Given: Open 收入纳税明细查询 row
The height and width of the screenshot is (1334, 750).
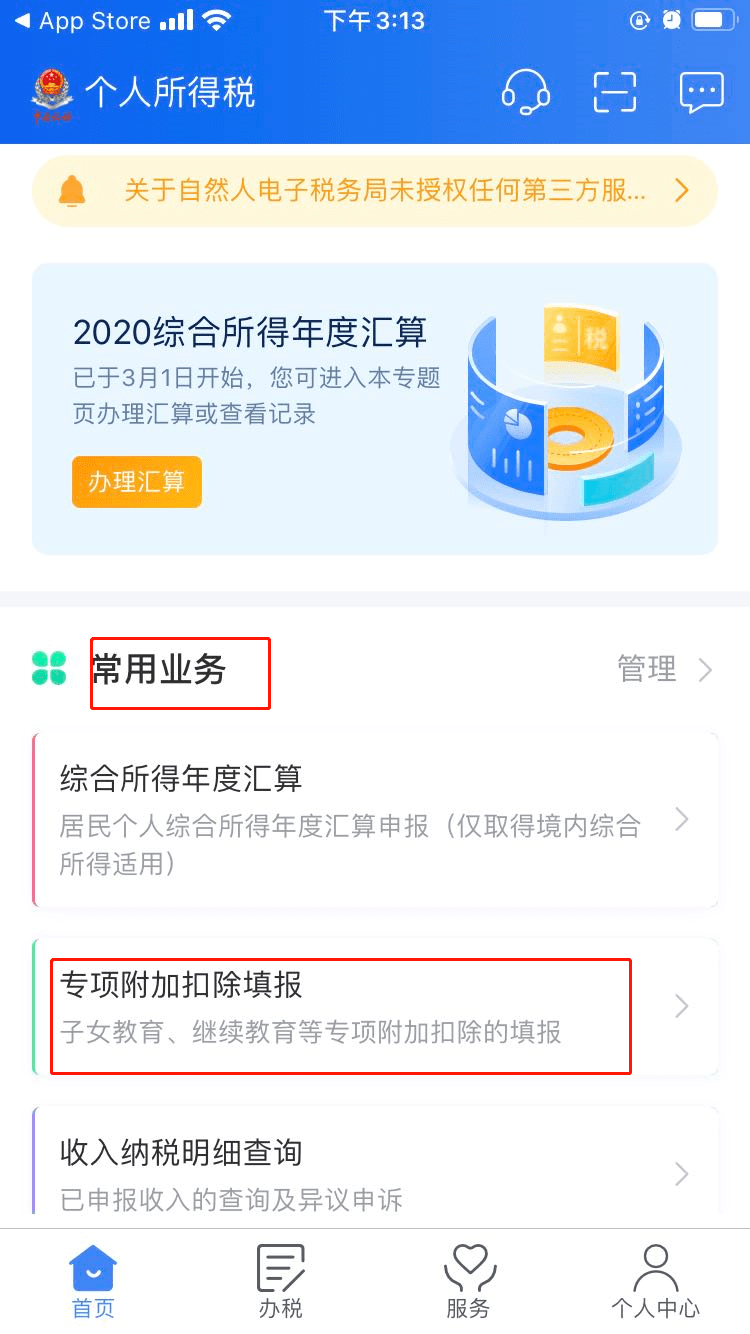Looking at the screenshot, I should click(x=375, y=1167).
